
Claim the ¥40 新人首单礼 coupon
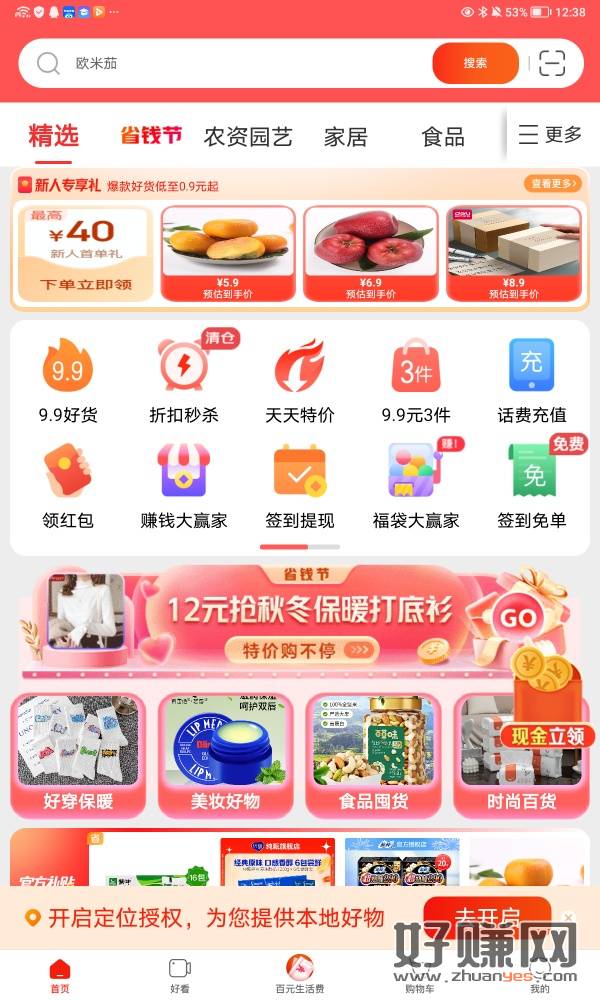click(x=86, y=254)
